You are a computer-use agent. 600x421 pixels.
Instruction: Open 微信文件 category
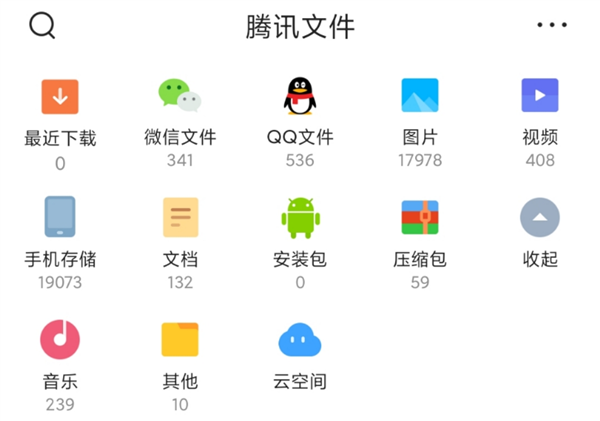pyautogui.click(x=180, y=95)
